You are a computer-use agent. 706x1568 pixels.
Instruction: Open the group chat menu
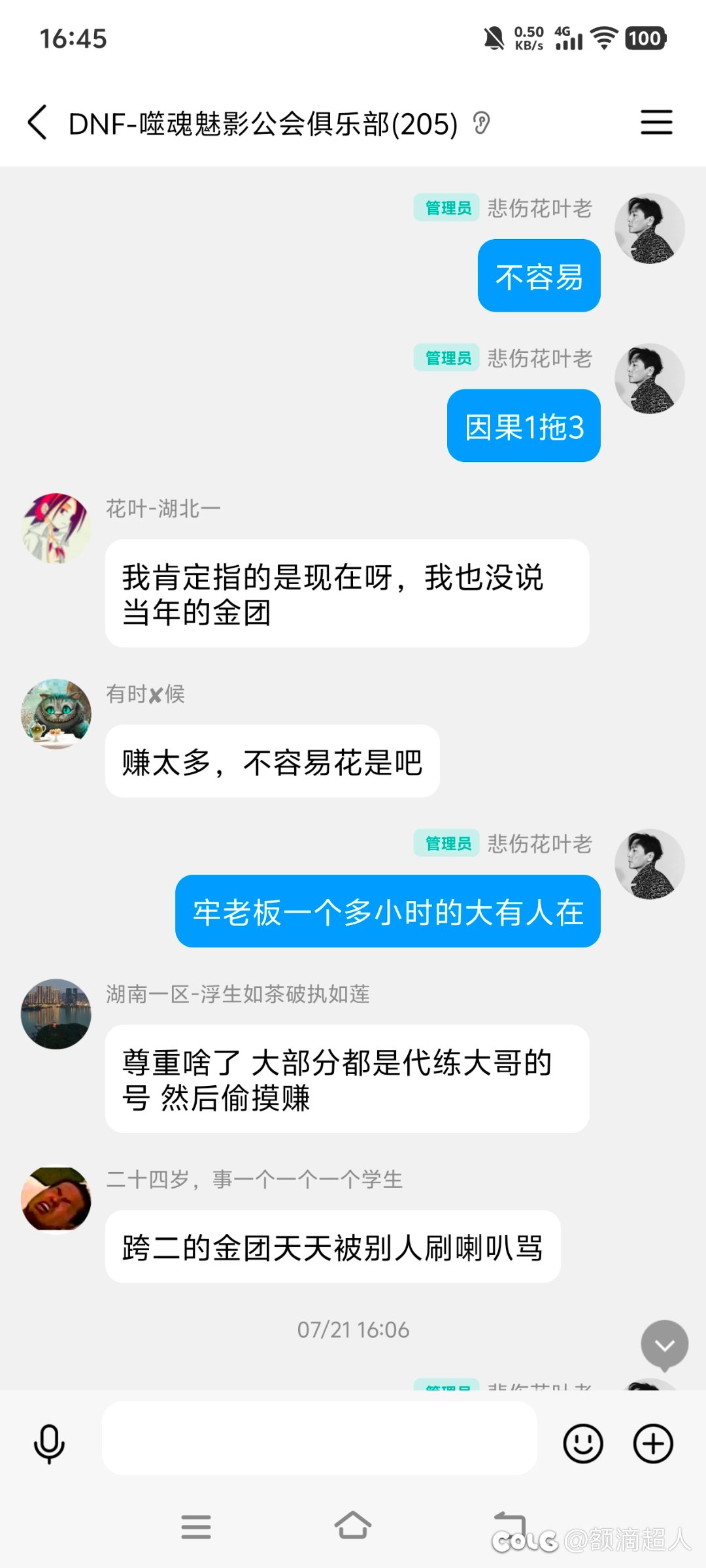[x=656, y=123]
